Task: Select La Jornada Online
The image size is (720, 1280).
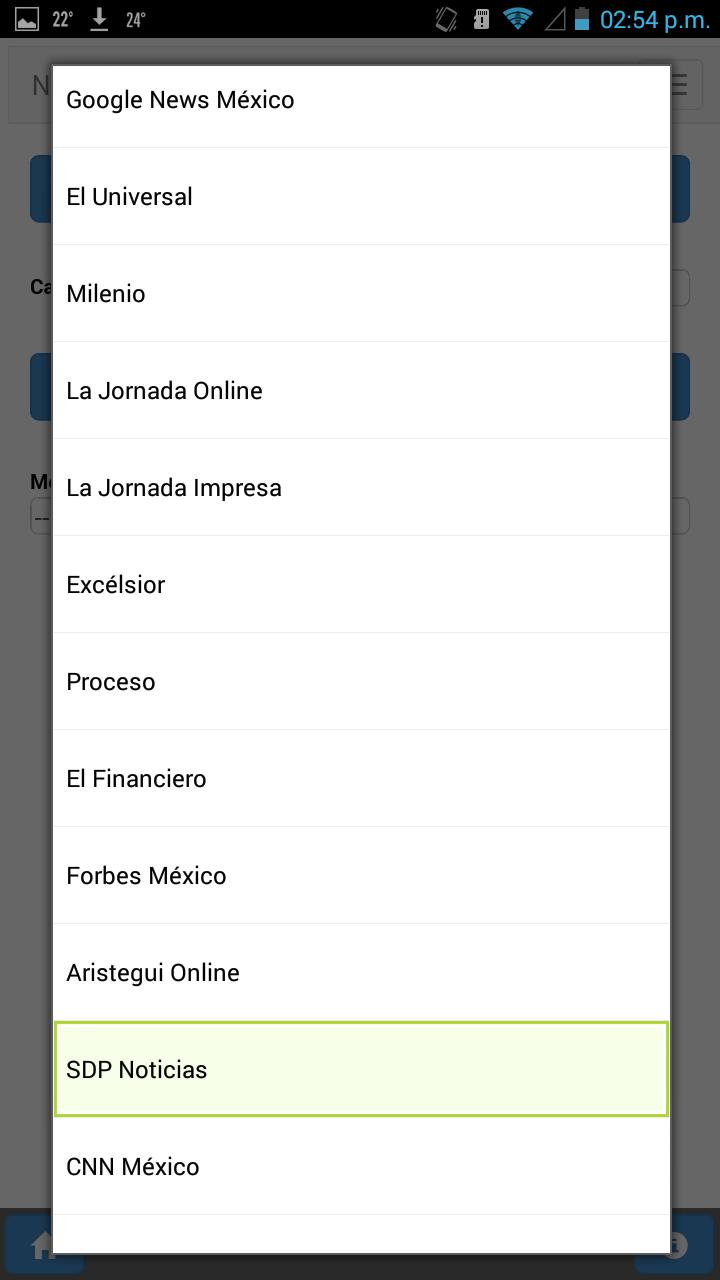Action: click(360, 391)
